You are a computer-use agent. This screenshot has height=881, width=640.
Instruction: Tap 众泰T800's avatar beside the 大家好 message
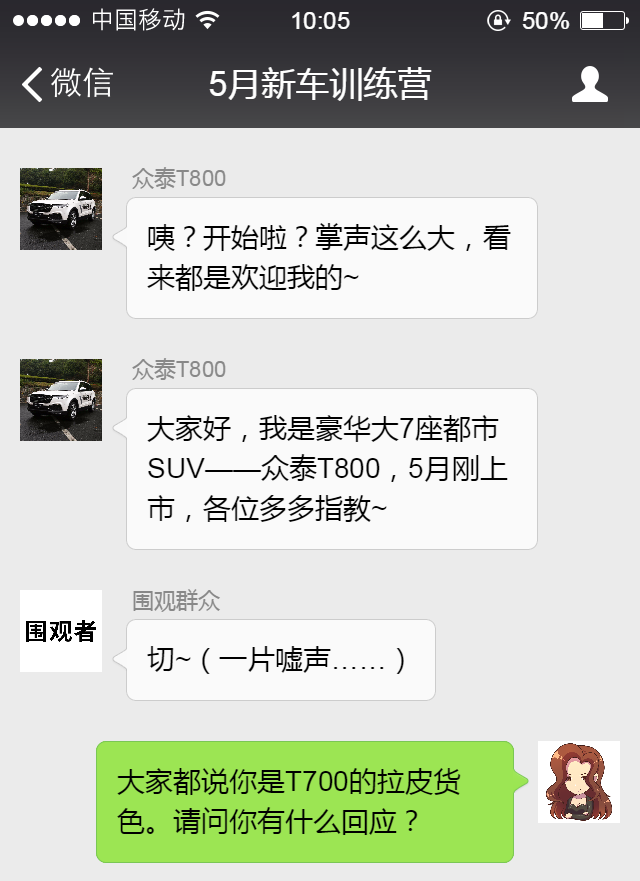61,400
